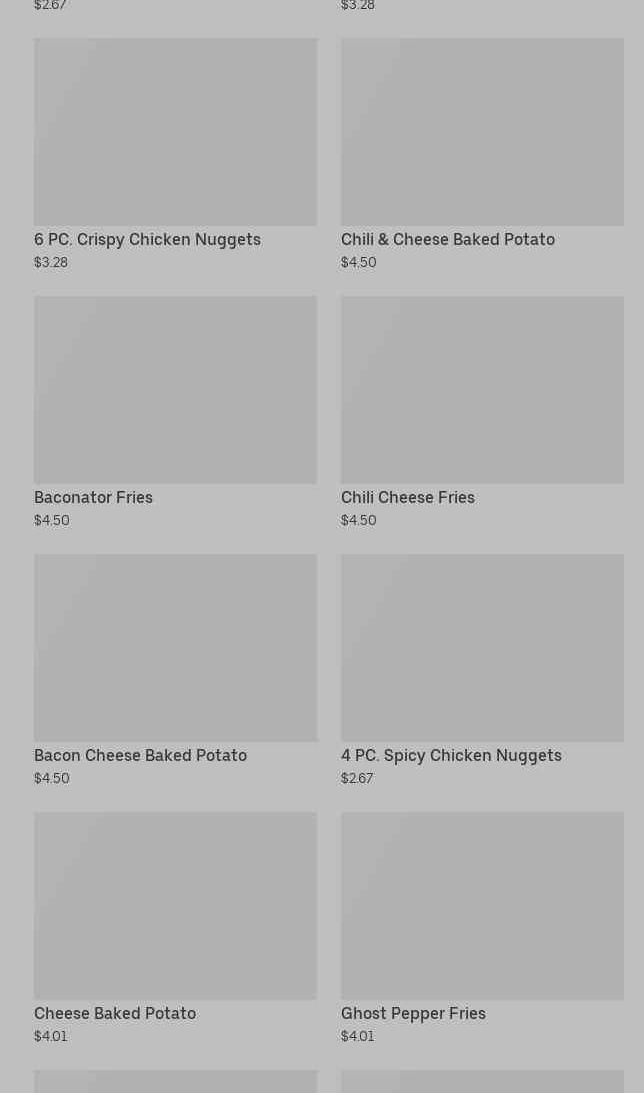
Task: Open the Baconator Fries card
Action: [175, 413]
